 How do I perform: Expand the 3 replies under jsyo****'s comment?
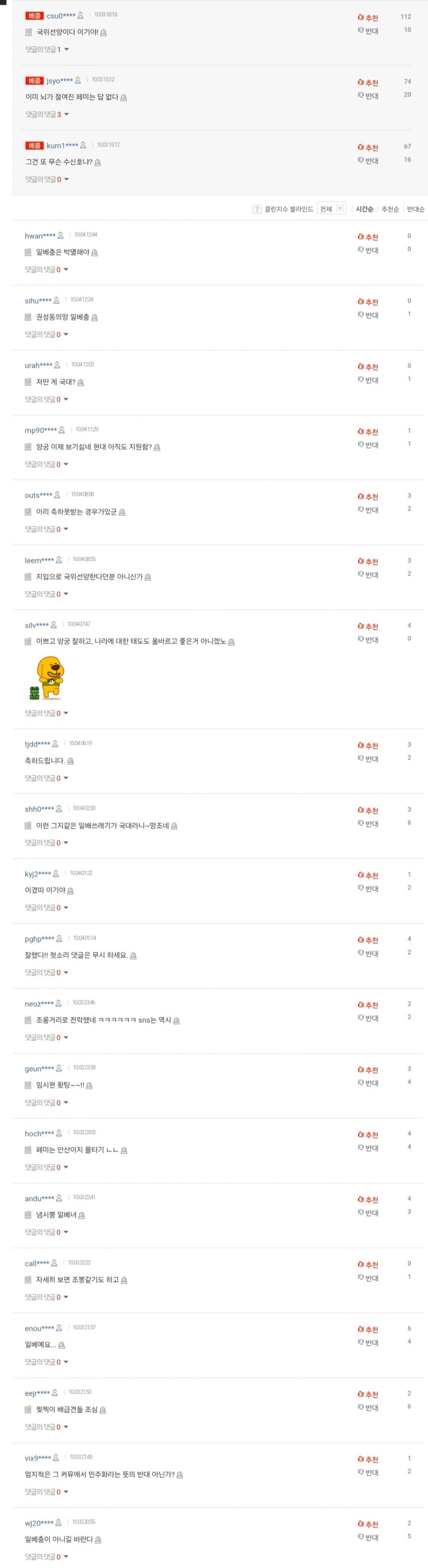(x=47, y=115)
